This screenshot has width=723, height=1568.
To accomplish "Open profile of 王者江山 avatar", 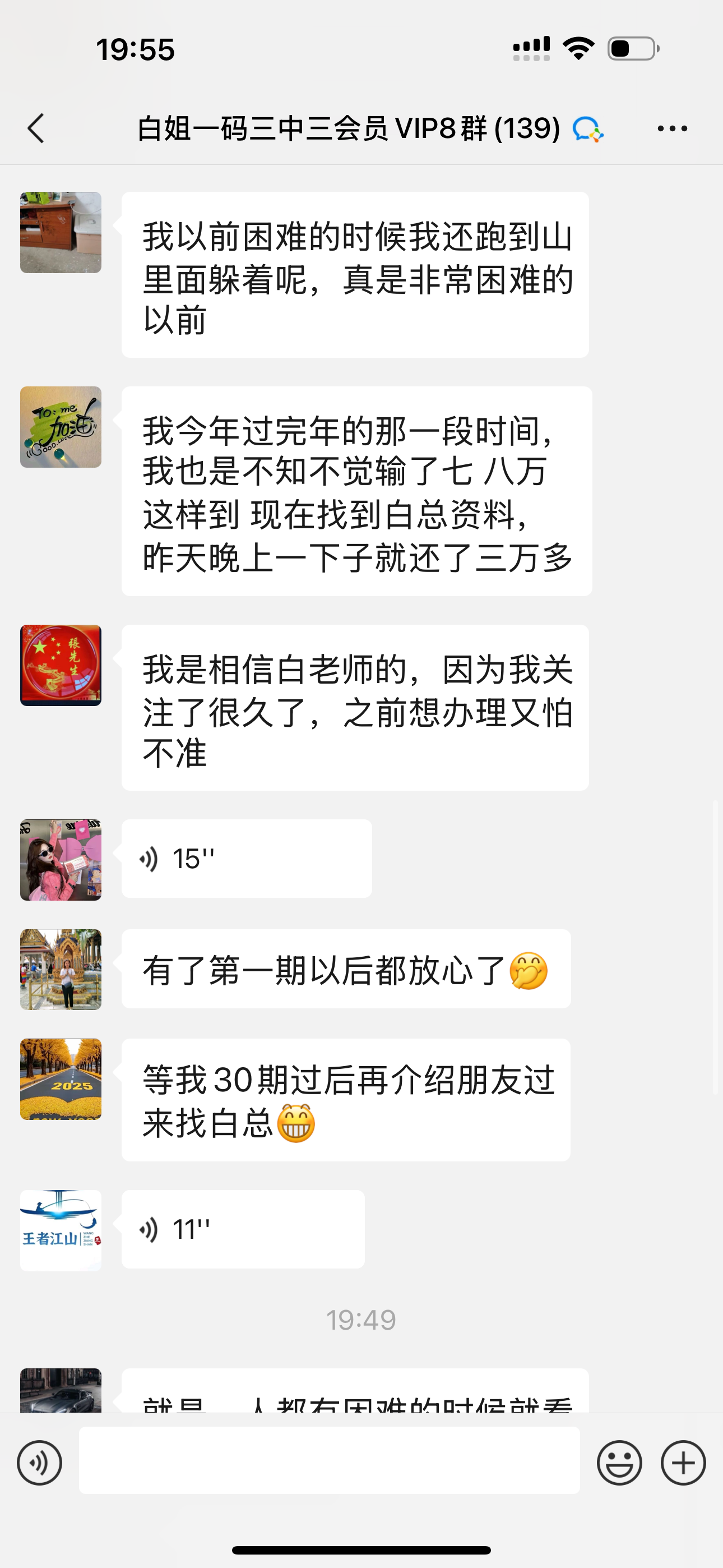I will (x=61, y=1230).
